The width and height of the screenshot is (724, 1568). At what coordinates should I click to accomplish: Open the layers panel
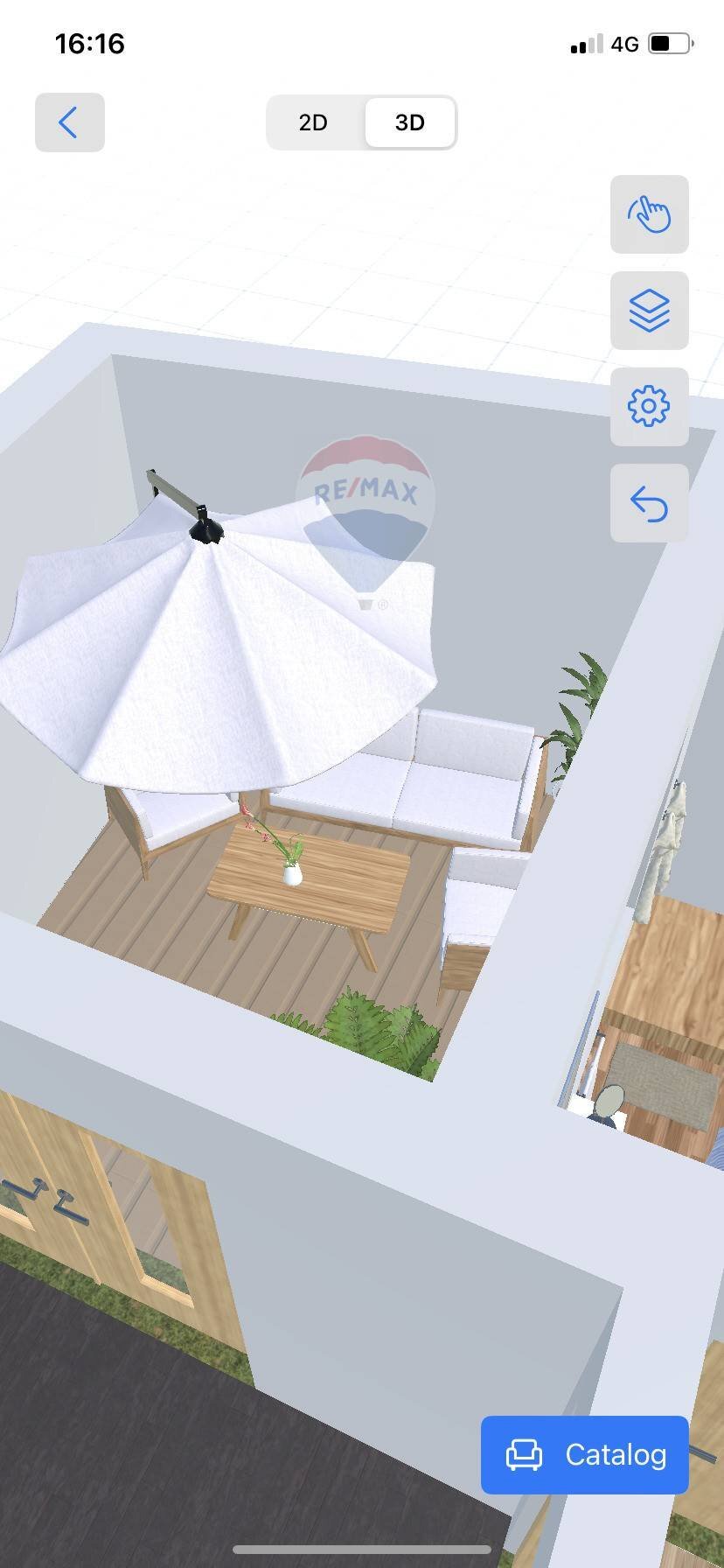click(649, 311)
